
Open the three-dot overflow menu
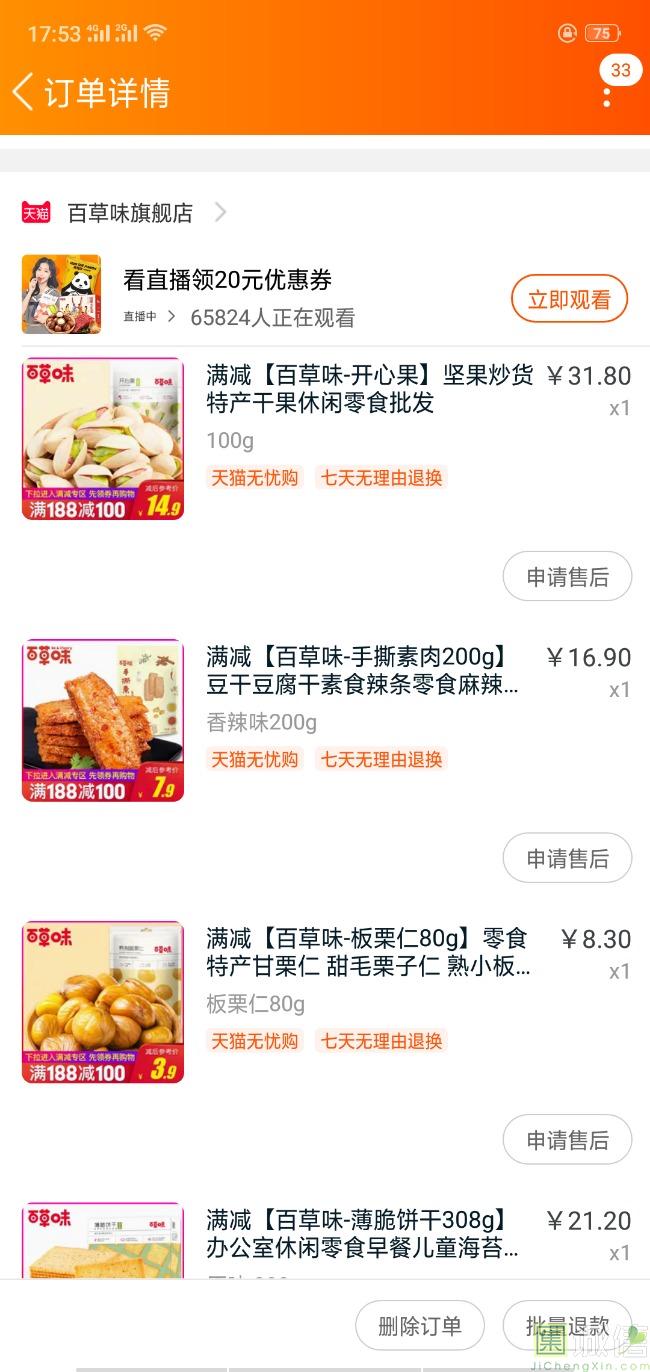click(x=607, y=96)
